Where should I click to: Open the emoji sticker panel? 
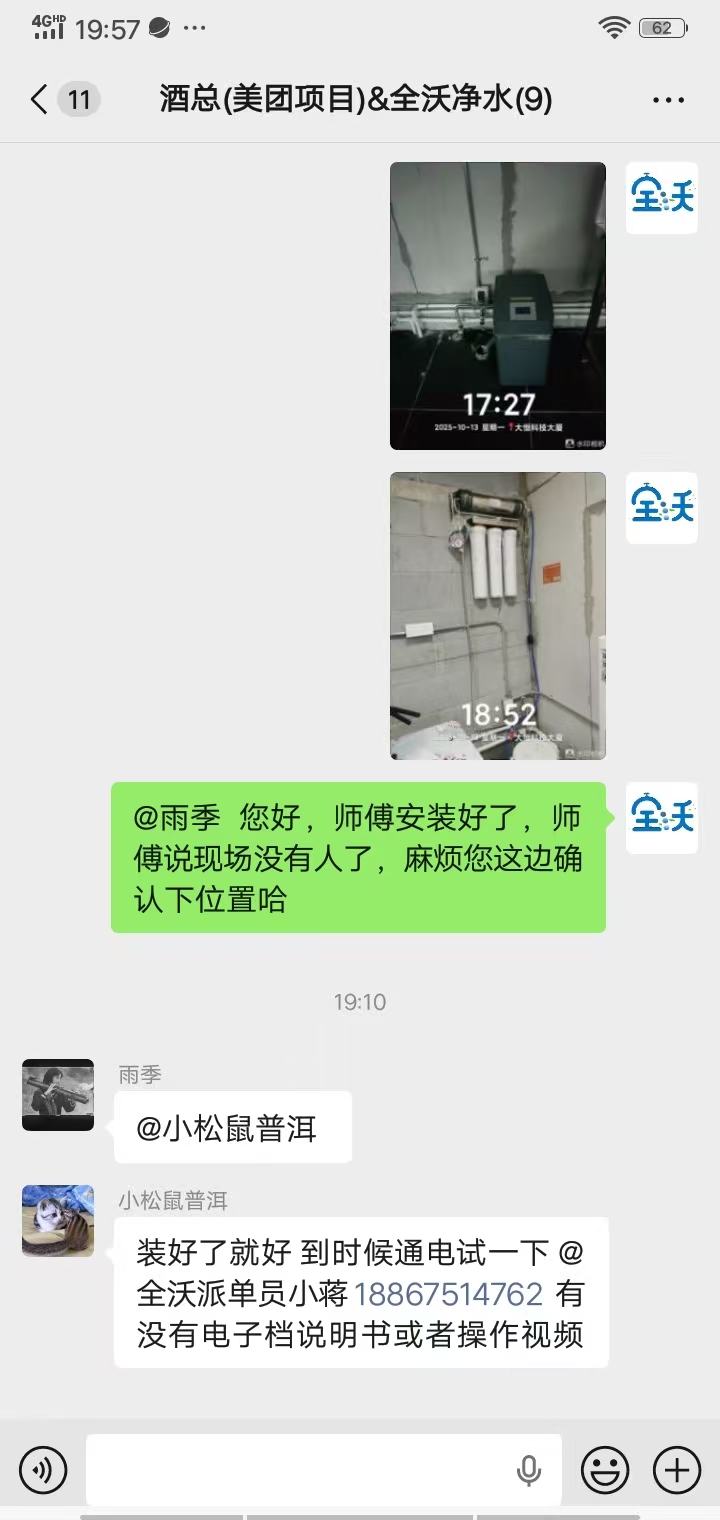coord(605,1470)
